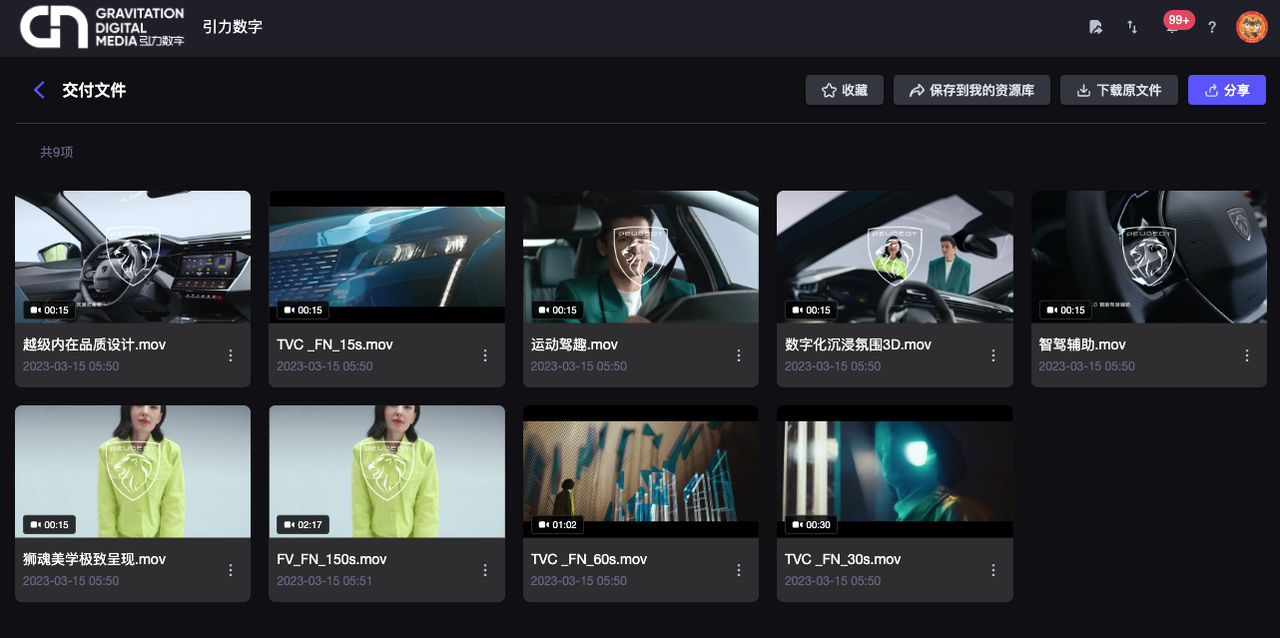Viewport: 1280px width, 638px height.
Task: Open more options for 运动驾趣.mov
Action: click(x=739, y=355)
